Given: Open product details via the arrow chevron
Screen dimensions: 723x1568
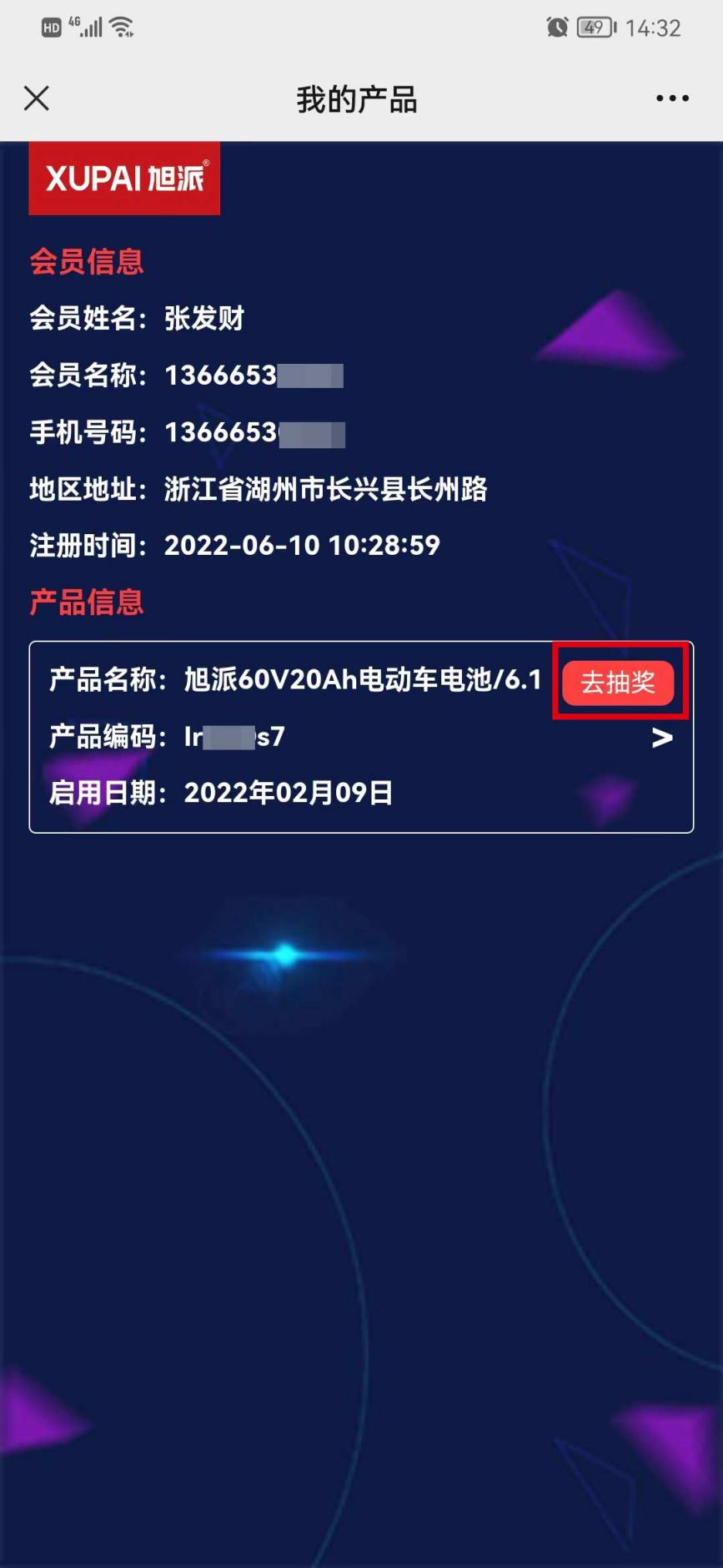Looking at the screenshot, I should 662,738.
